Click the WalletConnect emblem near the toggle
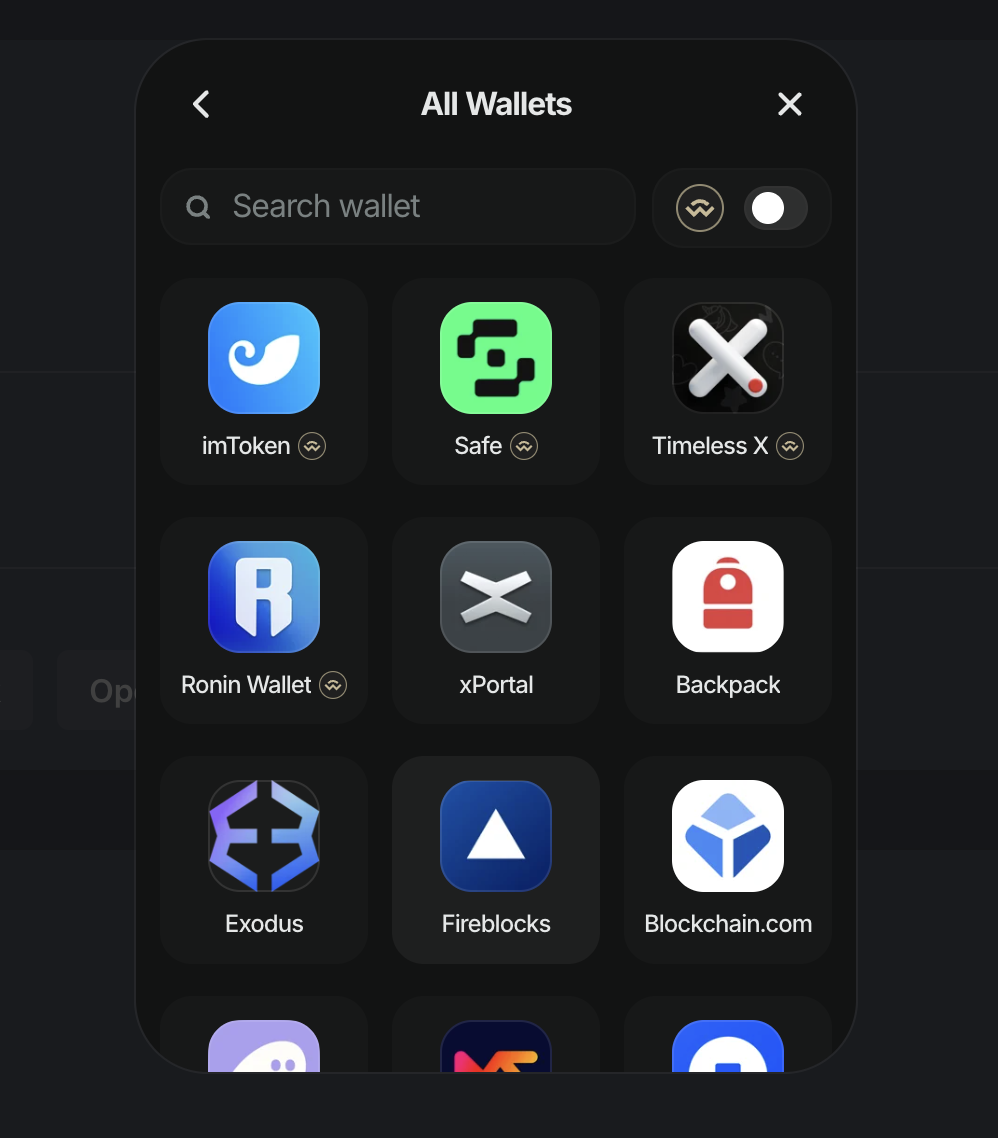The width and height of the screenshot is (998, 1138). click(x=700, y=208)
